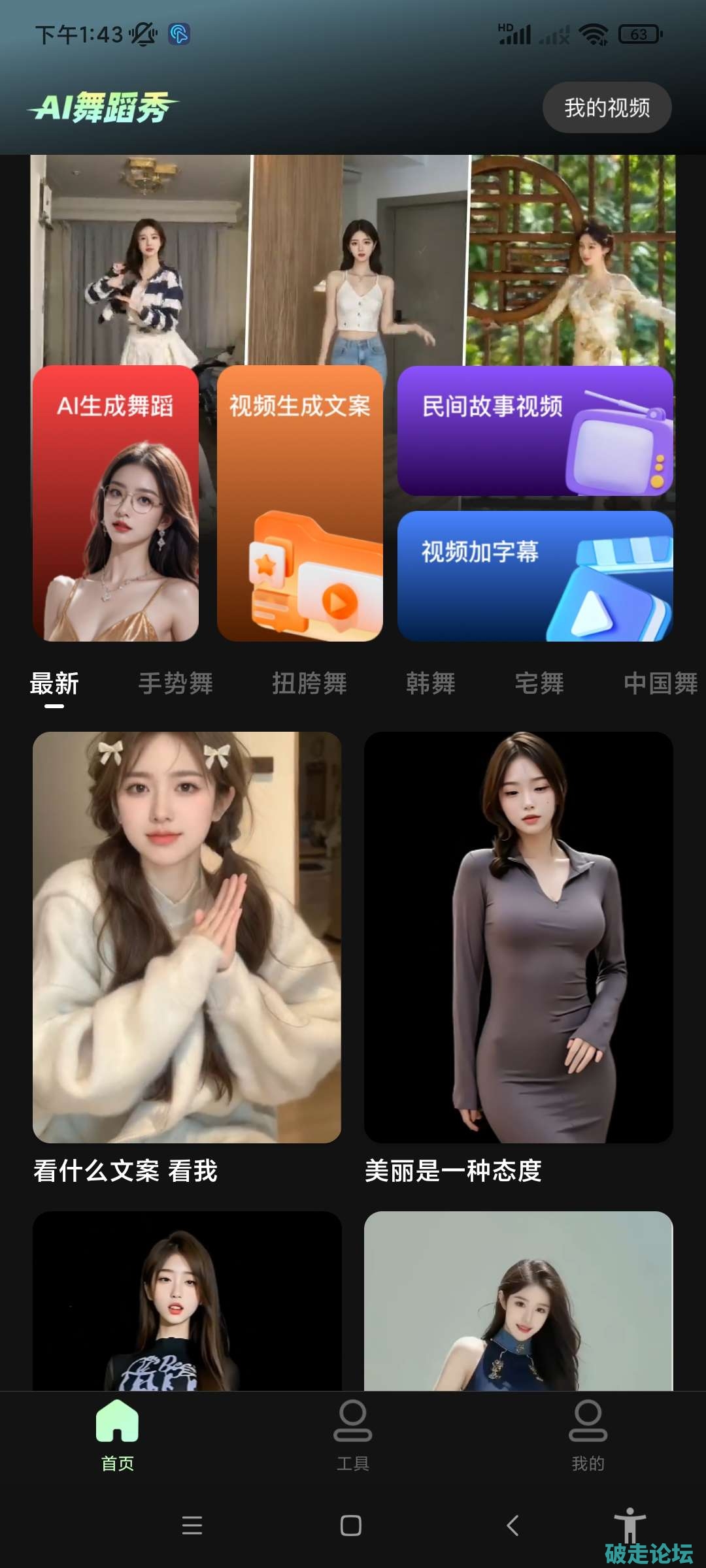
Task: Switch to the 宅舞 tab
Action: [539, 684]
